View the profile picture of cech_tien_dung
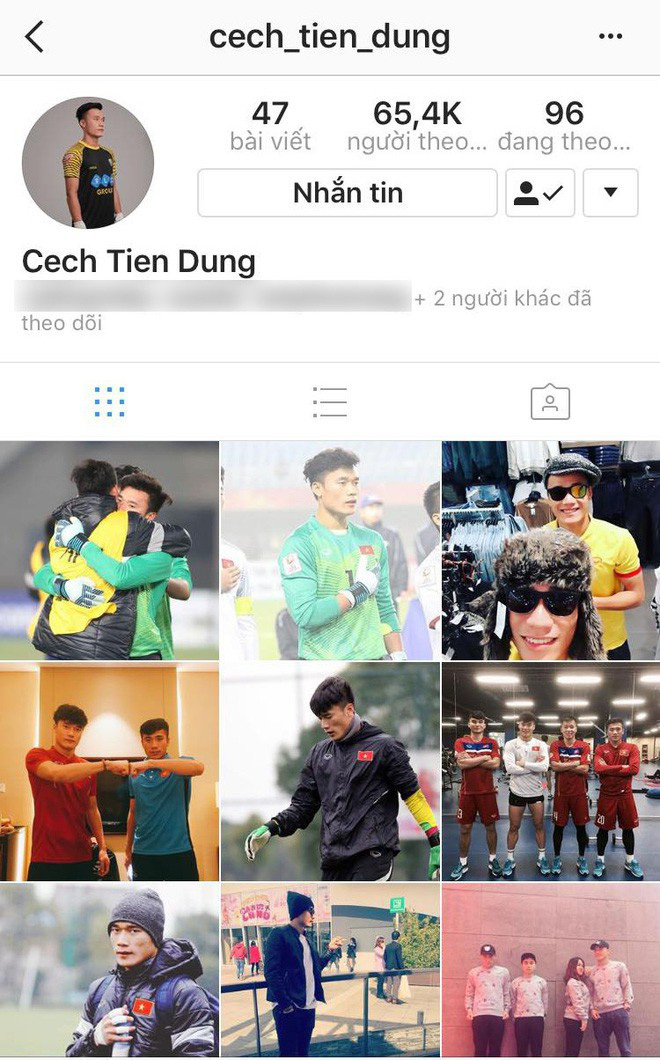This screenshot has height=1060, width=660. (88, 163)
